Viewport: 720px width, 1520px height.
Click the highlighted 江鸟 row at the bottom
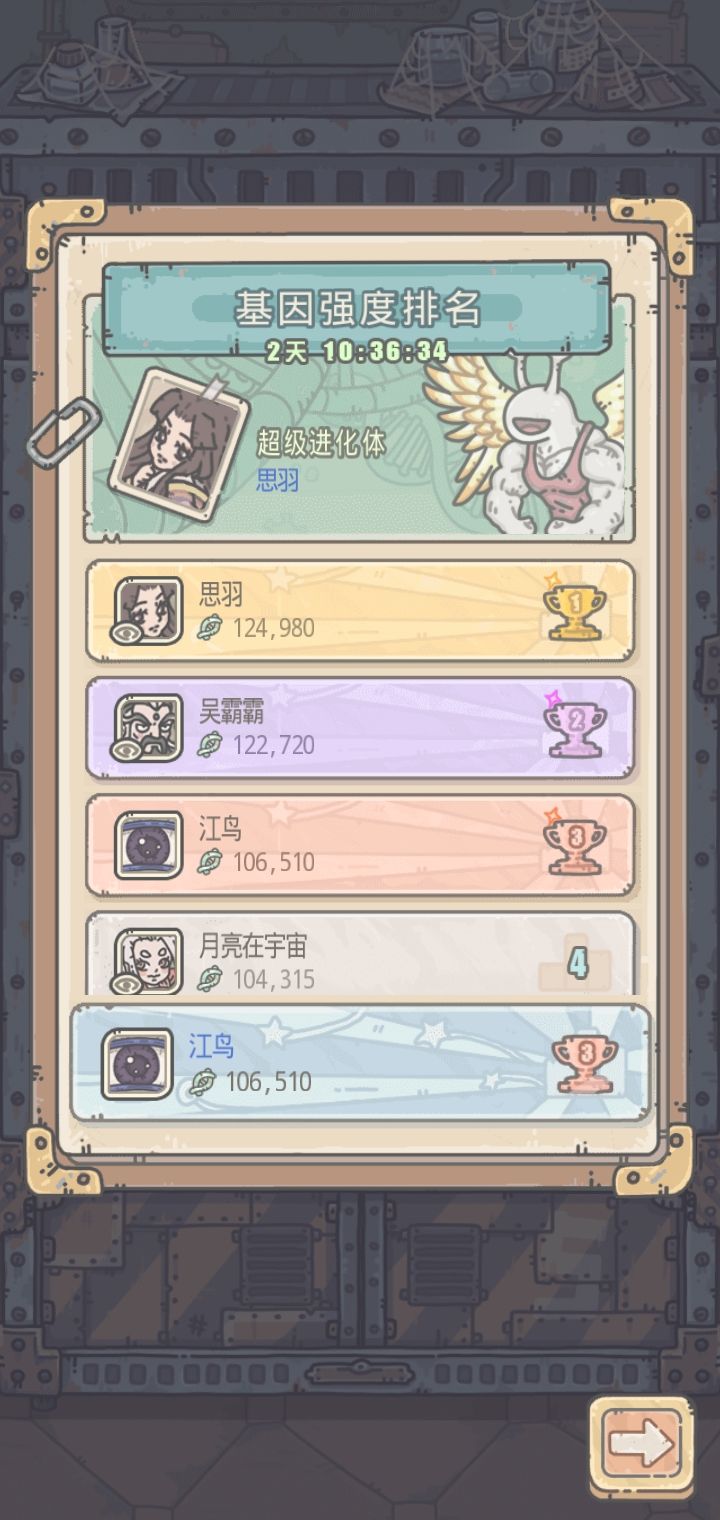(x=360, y=1065)
